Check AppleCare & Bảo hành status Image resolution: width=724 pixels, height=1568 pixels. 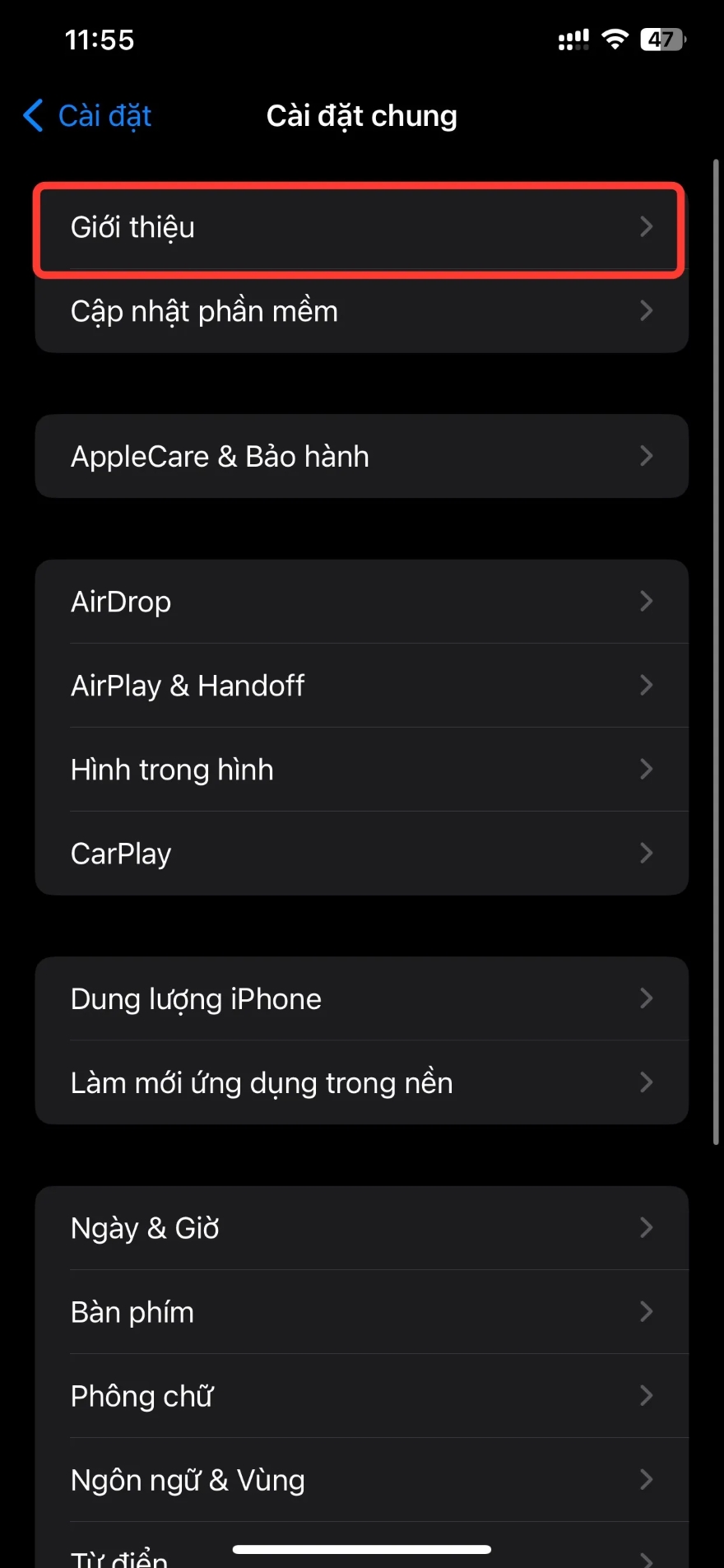(x=362, y=456)
